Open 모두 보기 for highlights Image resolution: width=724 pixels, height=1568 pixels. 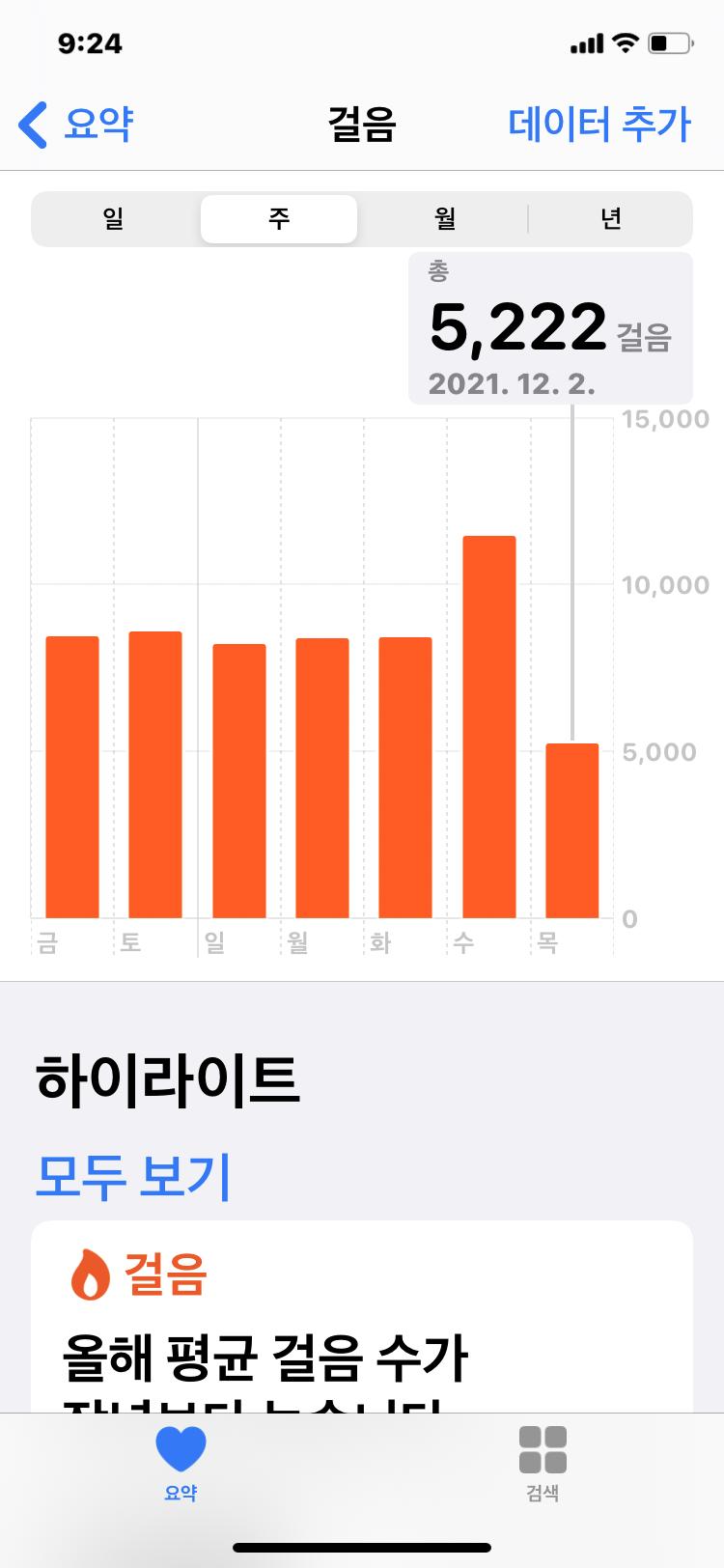pos(133,1175)
